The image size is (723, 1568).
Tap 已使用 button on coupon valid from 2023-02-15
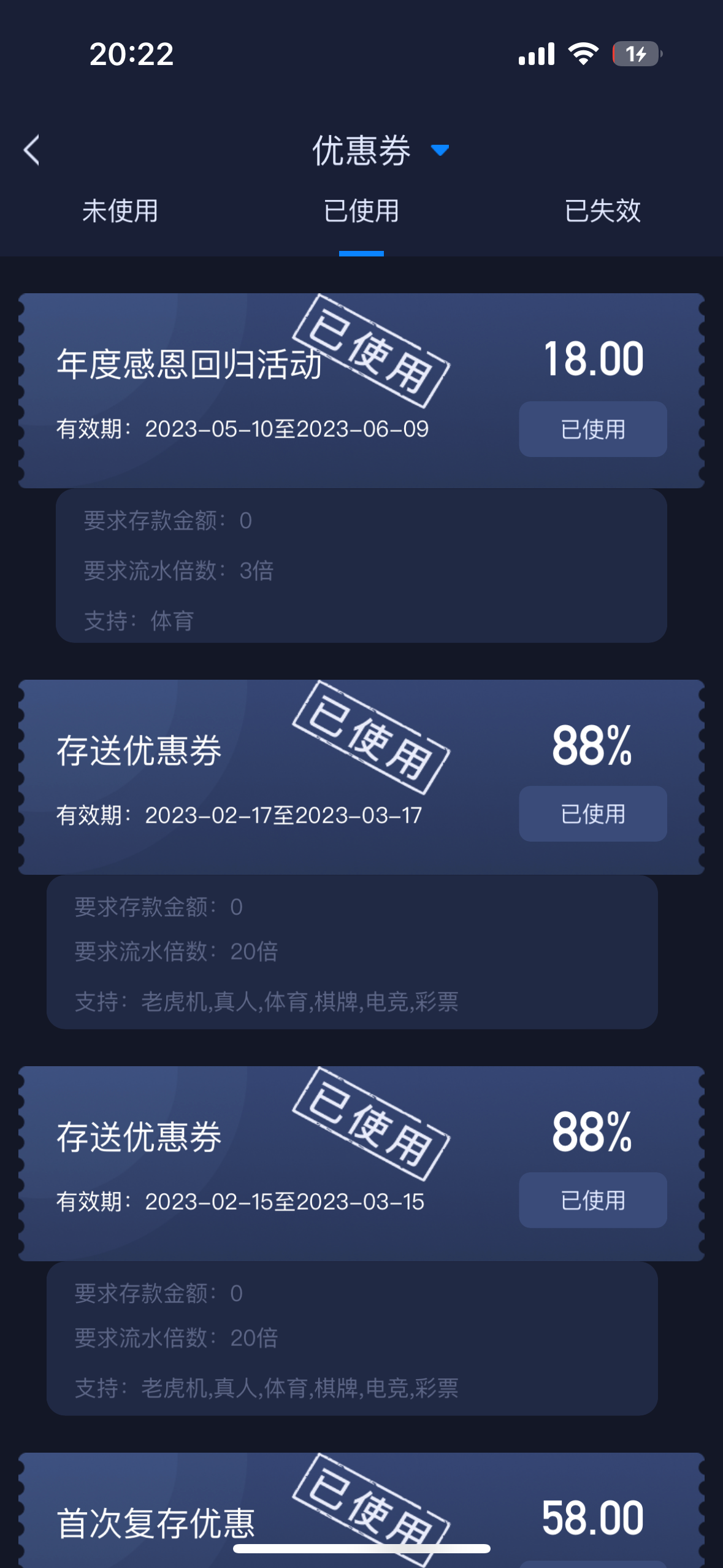592,1200
